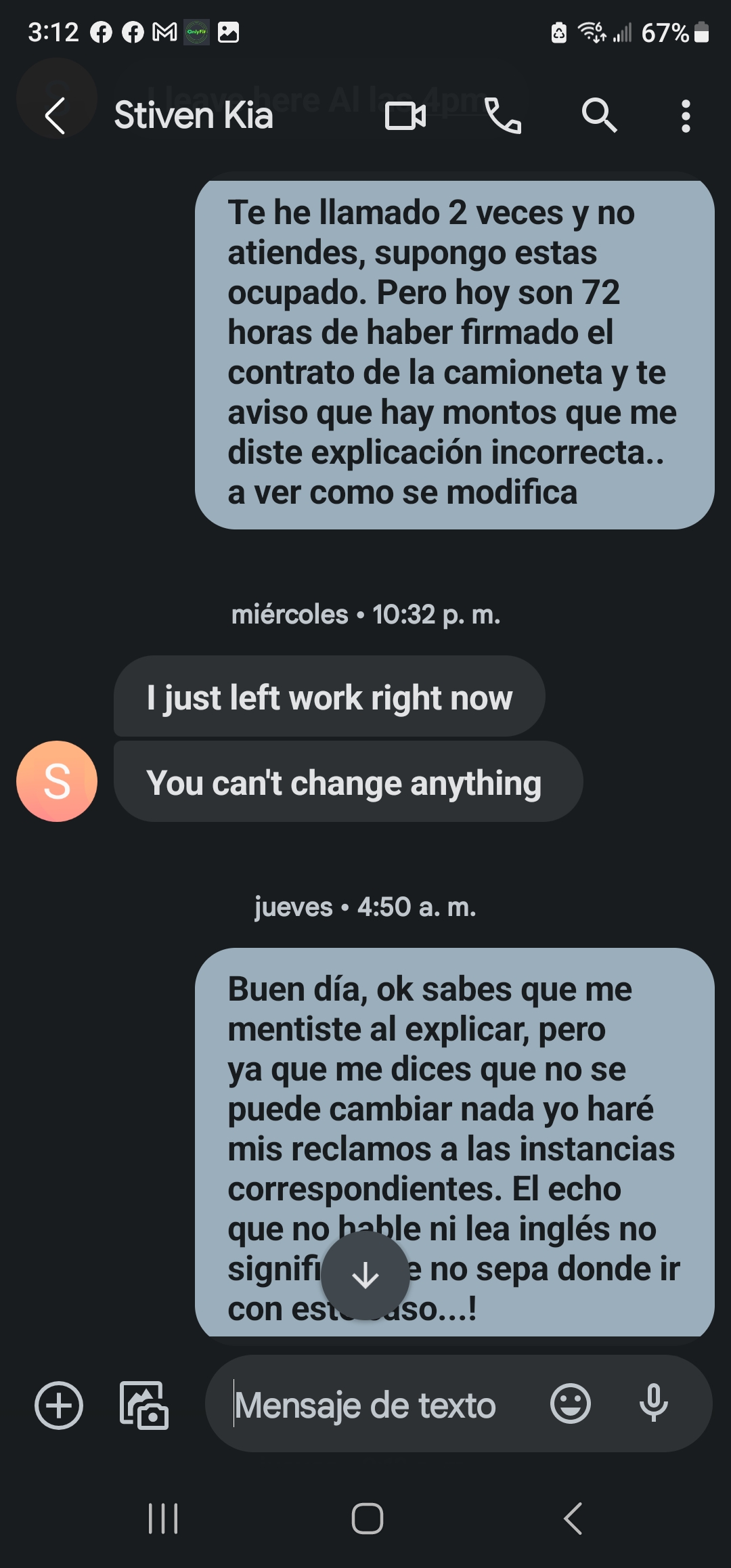Go to the home screen
This screenshot has width=731, height=1568.
pos(367,1518)
